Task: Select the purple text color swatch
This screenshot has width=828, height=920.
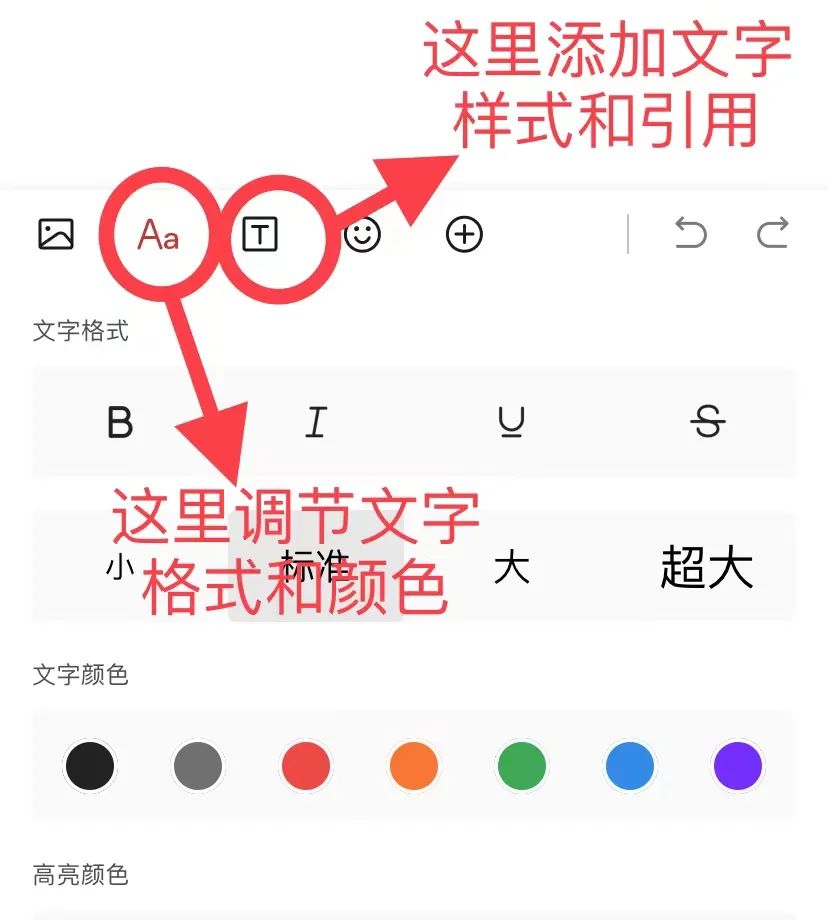Action: click(x=737, y=763)
